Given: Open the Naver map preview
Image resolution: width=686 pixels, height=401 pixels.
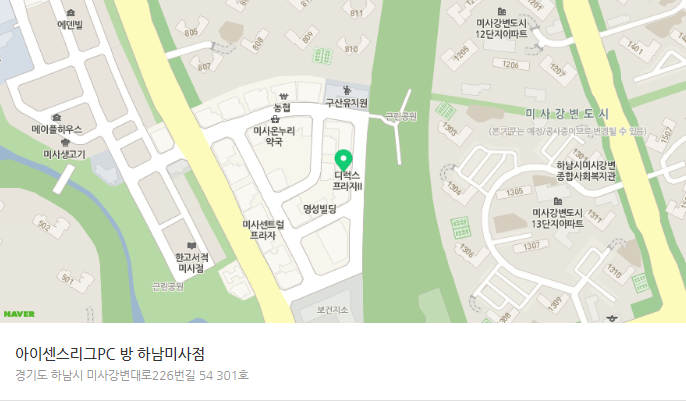Looking at the screenshot, I should (x=343, y=161).
